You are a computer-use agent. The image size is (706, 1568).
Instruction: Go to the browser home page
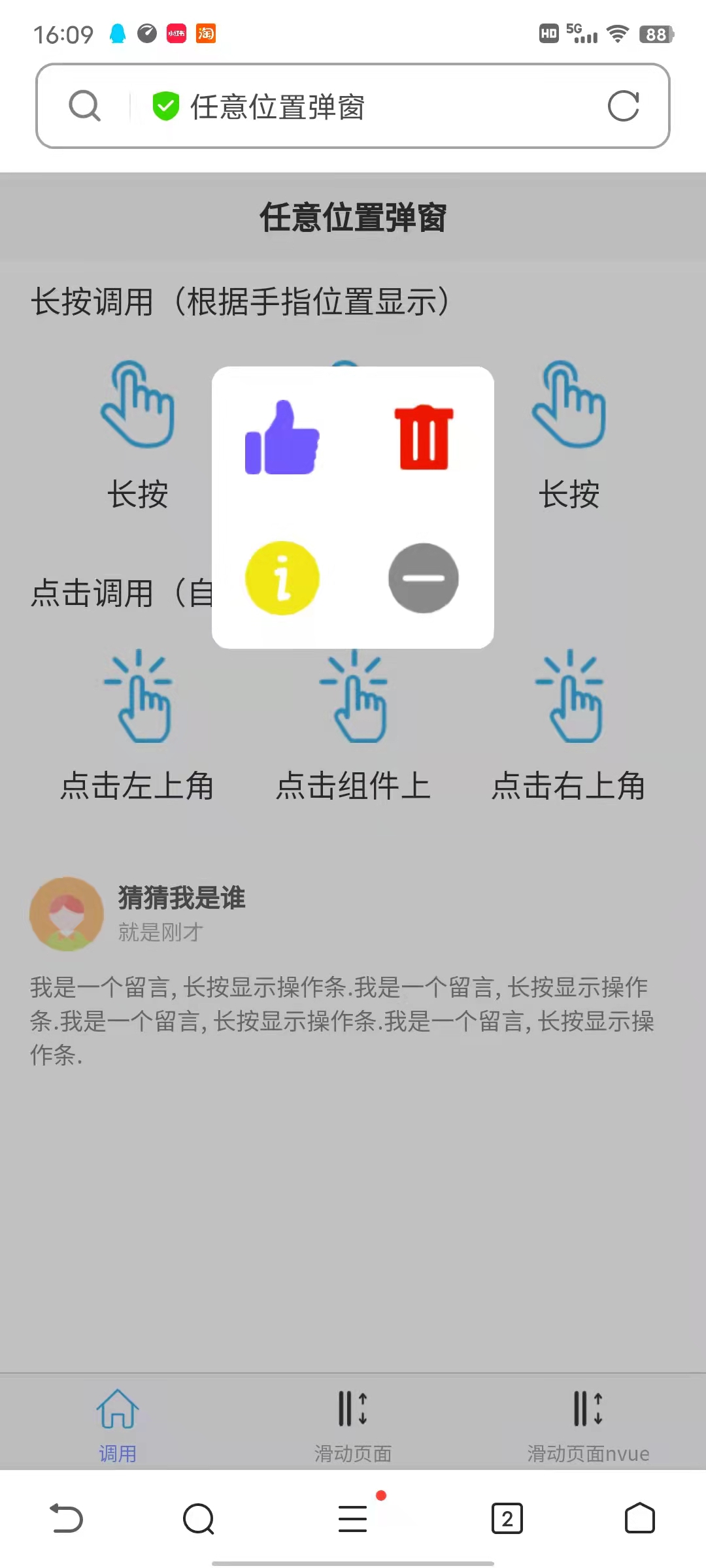pyautogui.click(x=639, y=1517)
